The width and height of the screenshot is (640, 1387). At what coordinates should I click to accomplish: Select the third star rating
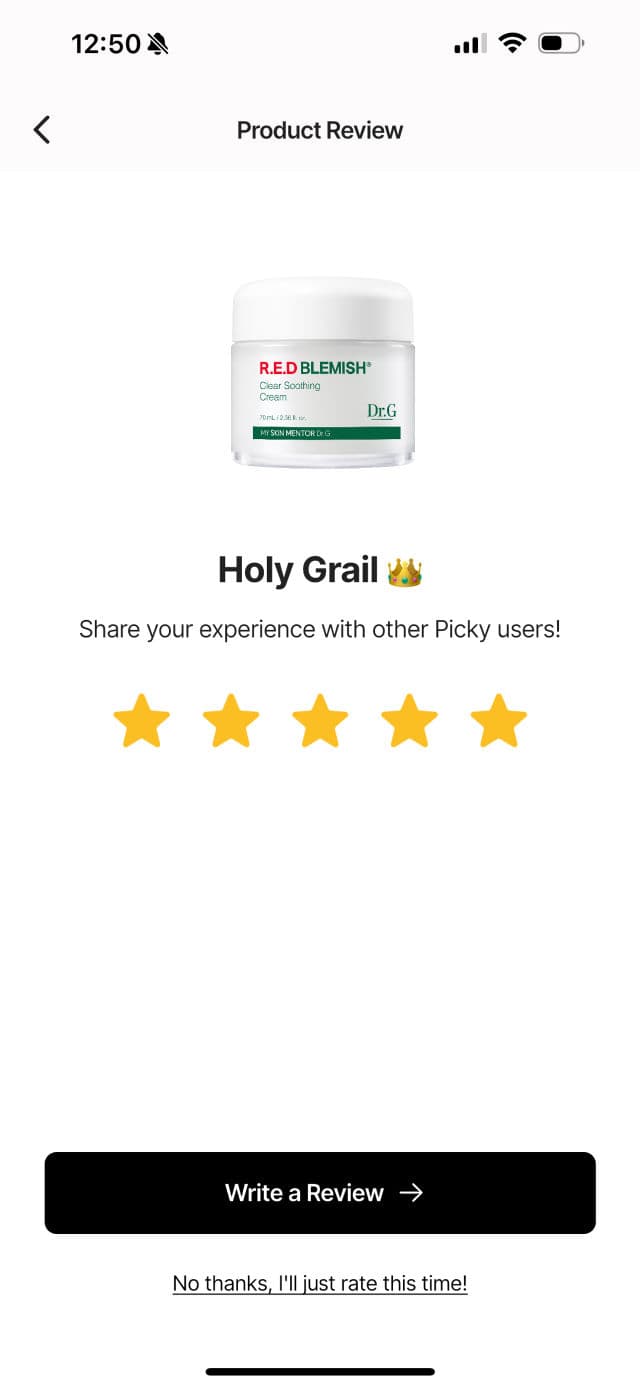(320, 721)
